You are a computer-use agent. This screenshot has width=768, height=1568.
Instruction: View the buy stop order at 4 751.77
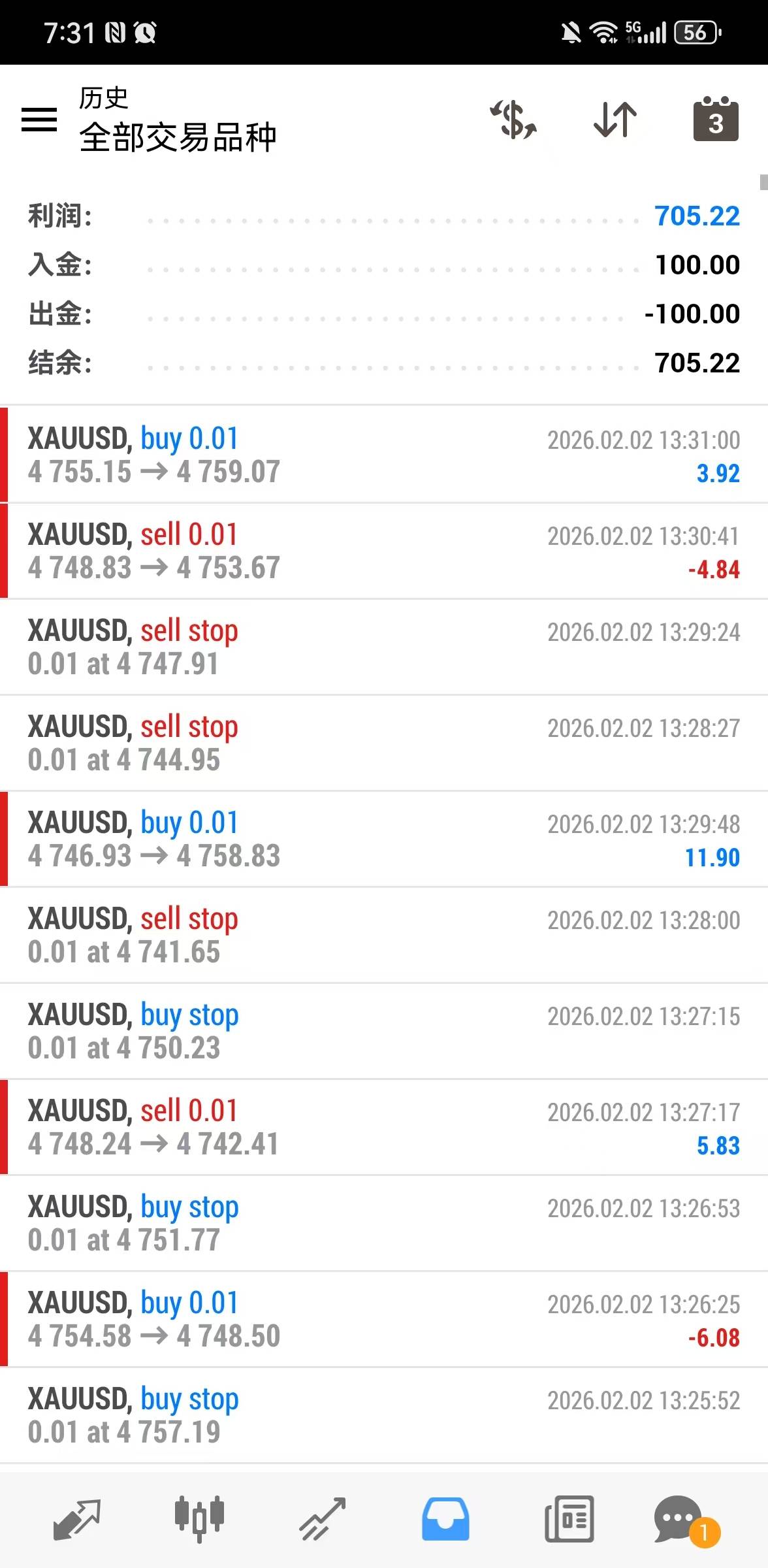tap(384, 1223)
